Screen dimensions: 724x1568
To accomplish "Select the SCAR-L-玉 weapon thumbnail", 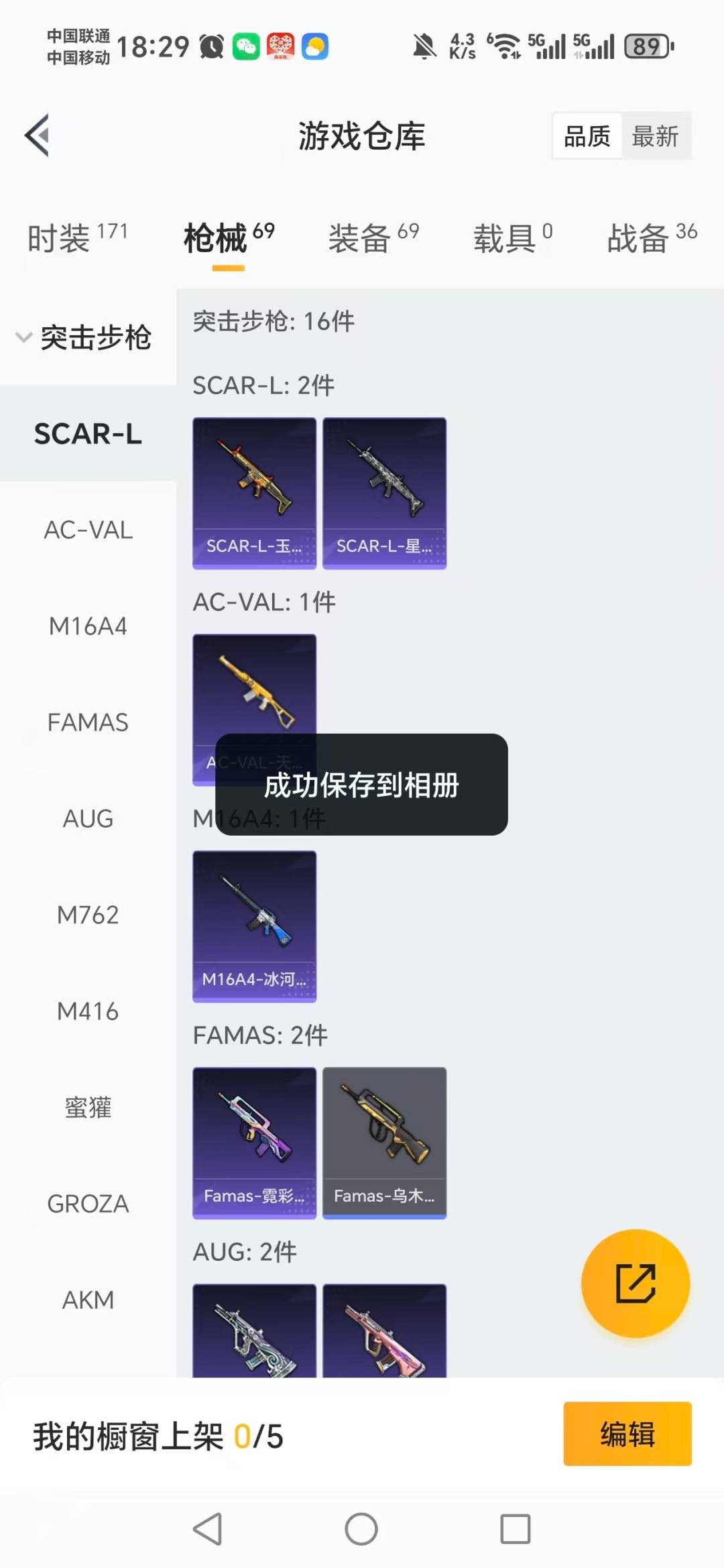I will pyautogui.click(x=254, y=491).
